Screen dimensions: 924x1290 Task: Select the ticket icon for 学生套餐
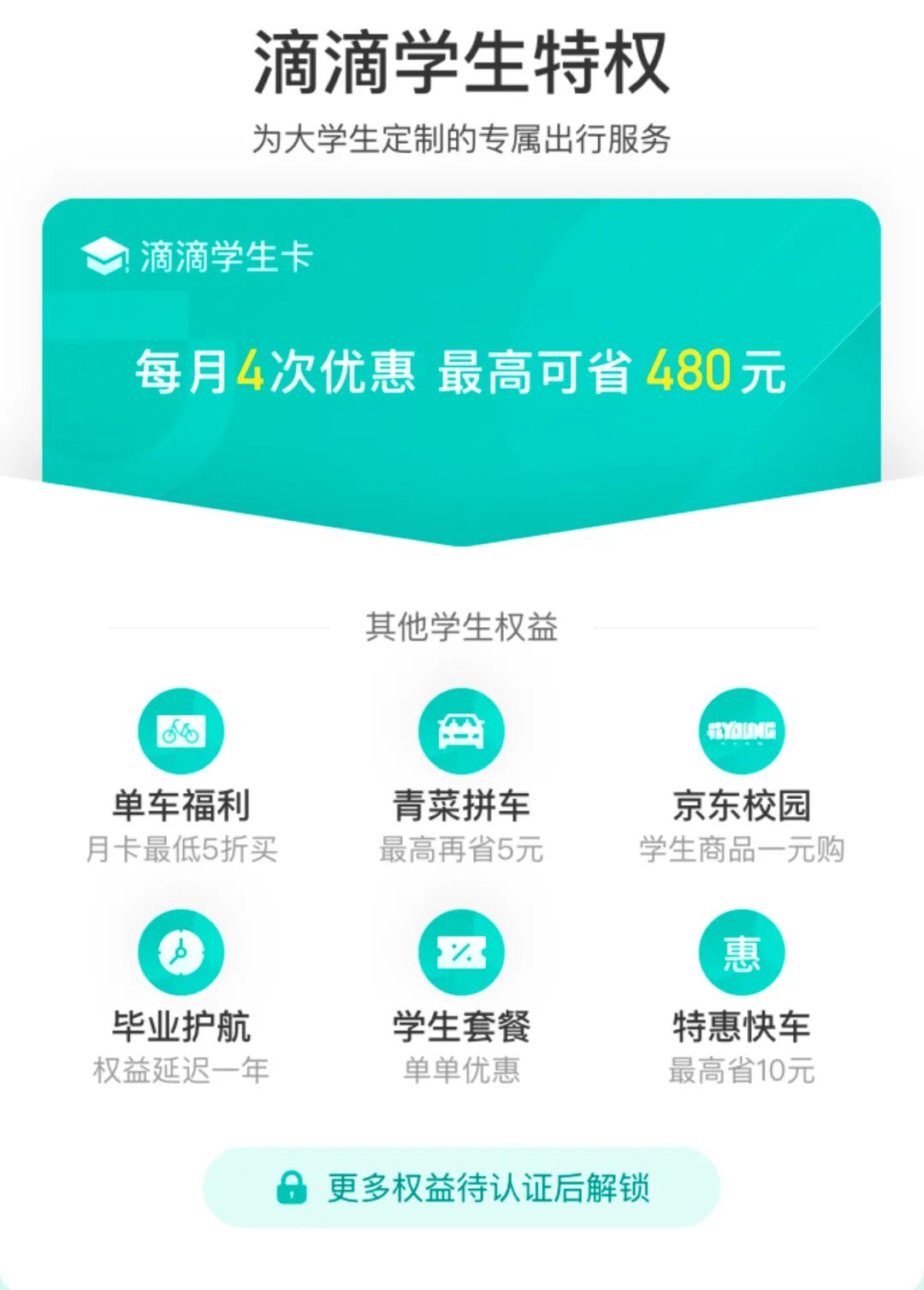coord(459,950)
